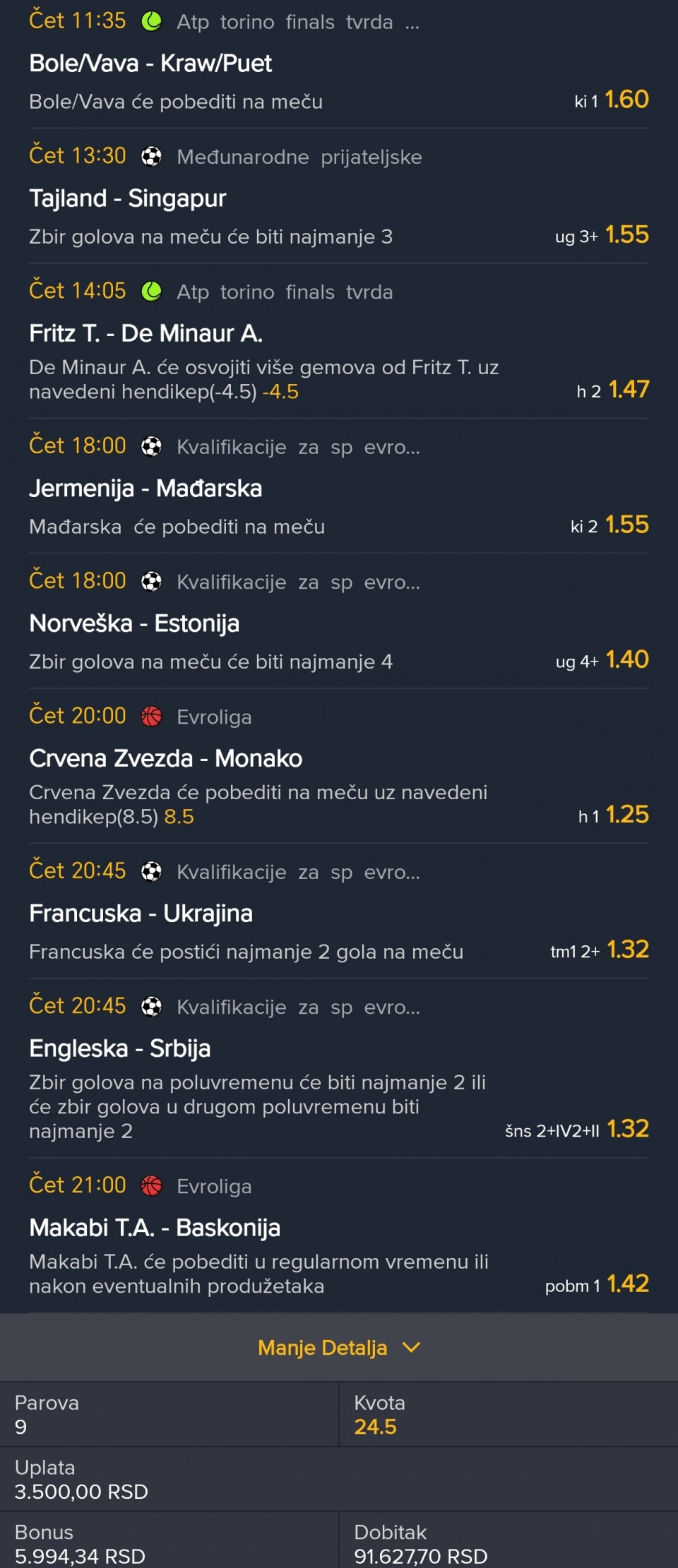Collapse ticket with Manje Detalja
This screenshot has height=1568, width=678.
338,1348
